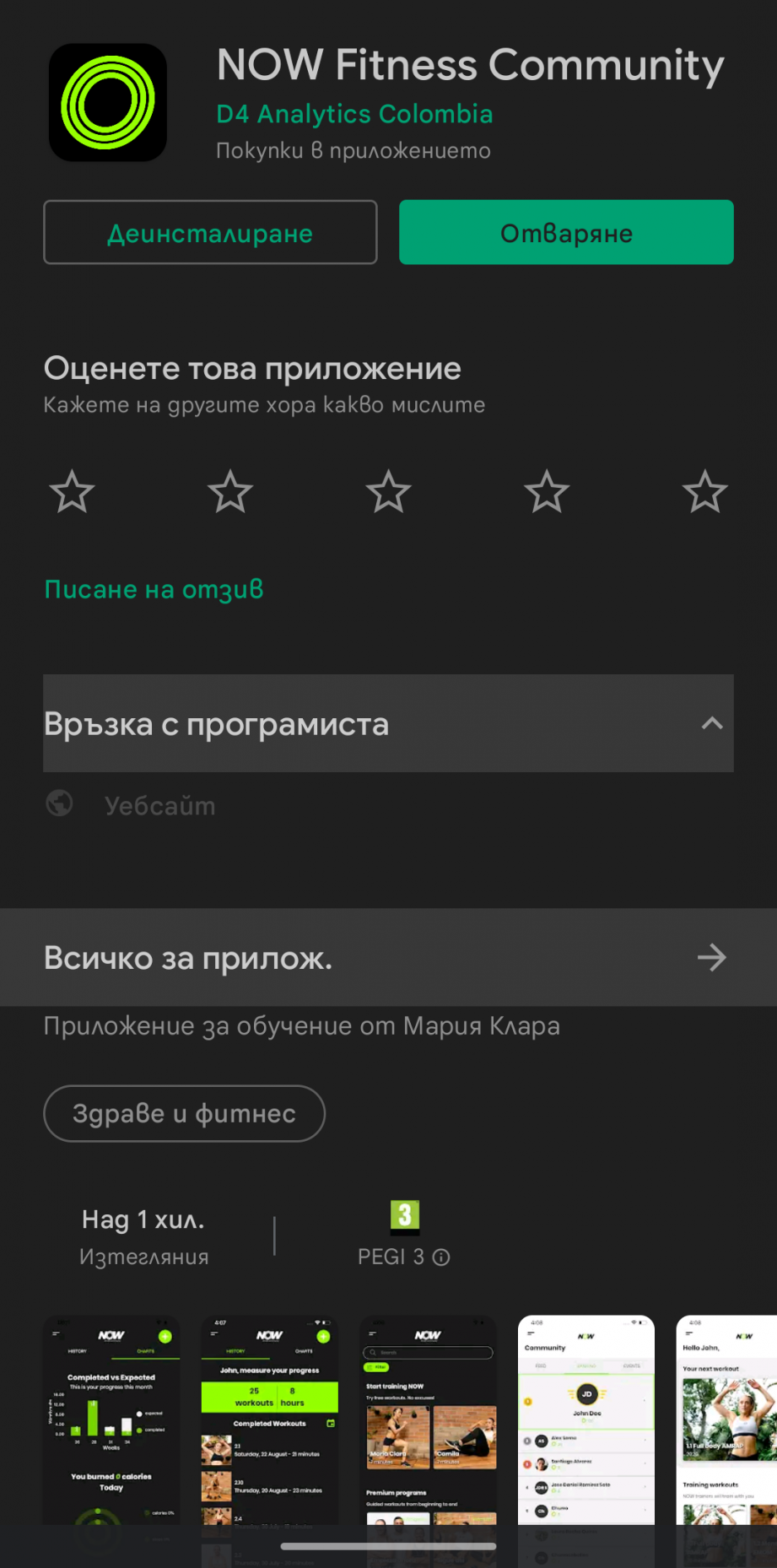Rate the app one star
This screenshot has height=1568, width=777.
tap(72, 492)
